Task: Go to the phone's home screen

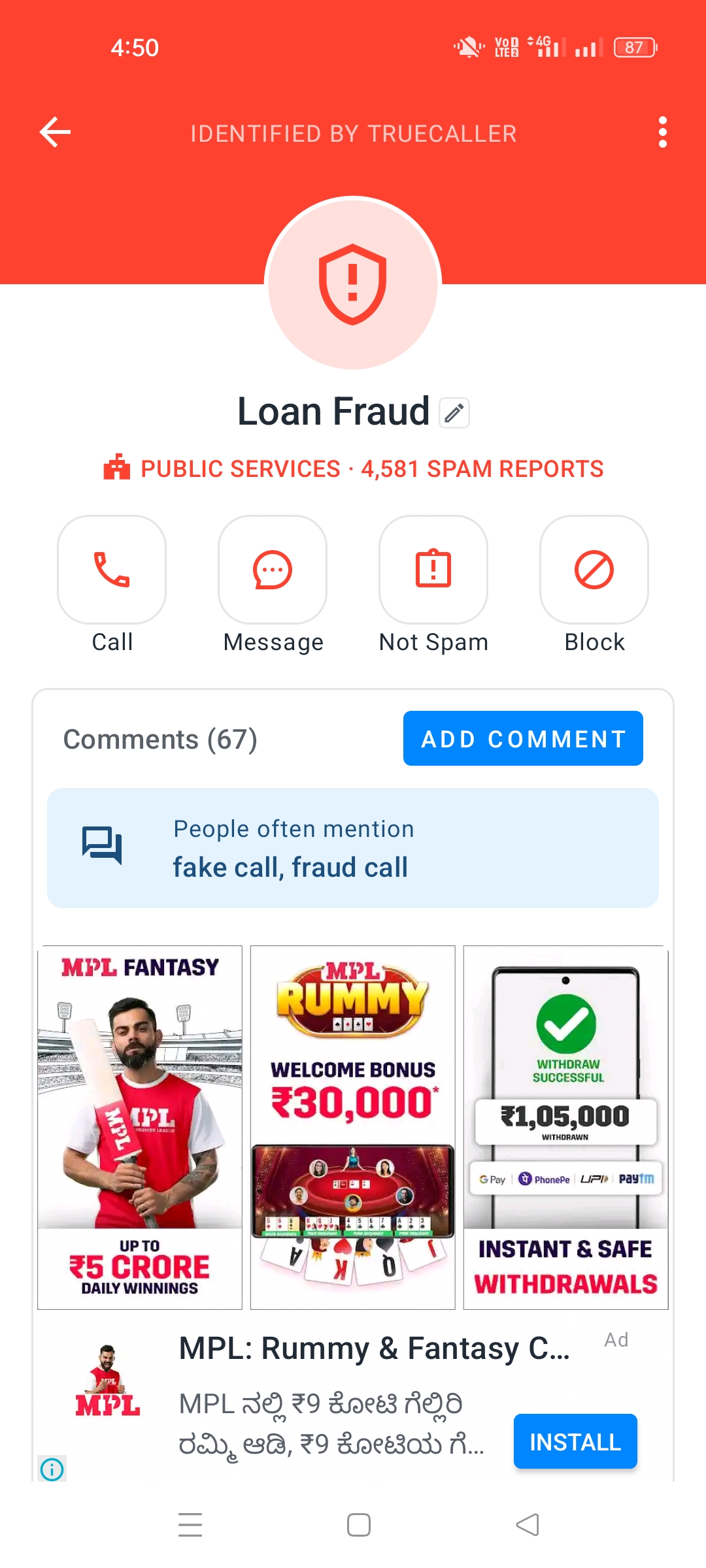Action: pos(359,1525)
